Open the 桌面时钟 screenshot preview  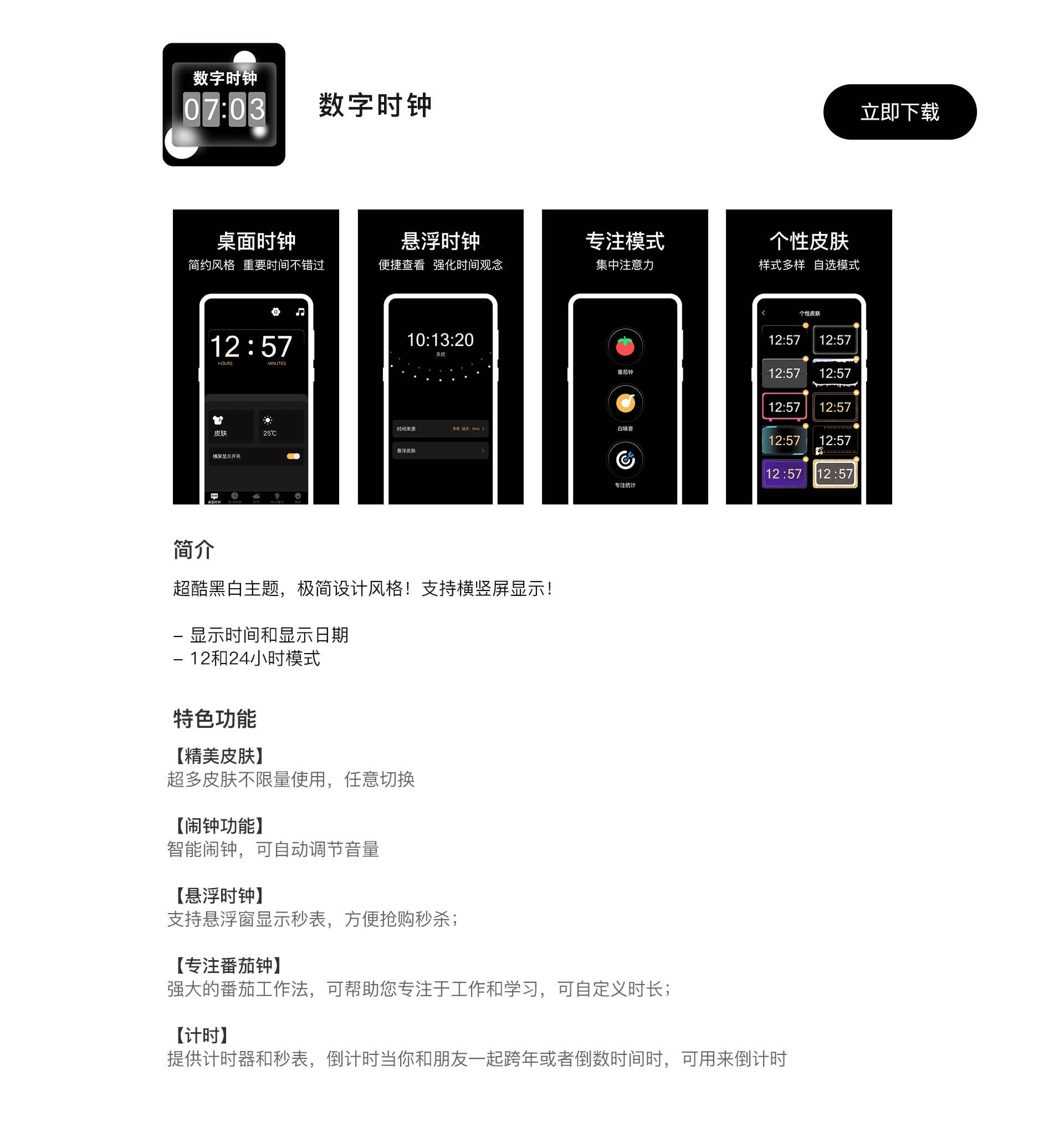point(255,356)
